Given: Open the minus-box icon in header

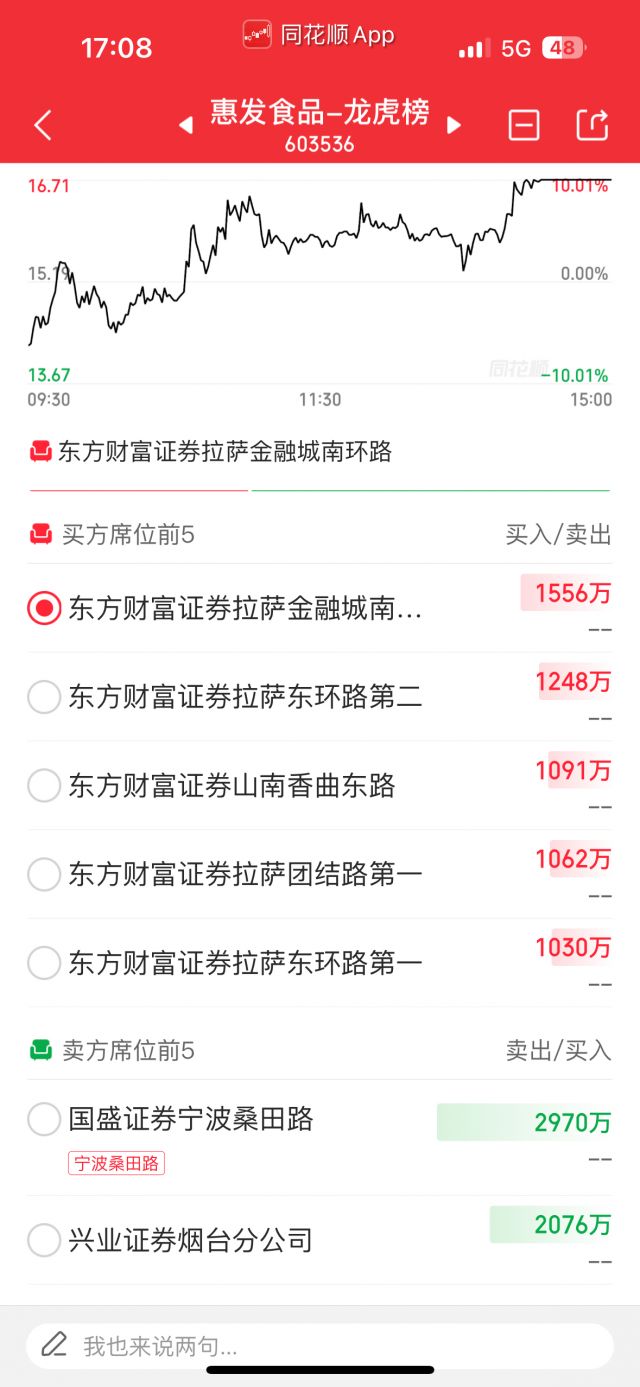Looking at the screenshot, I should [524, 125].
